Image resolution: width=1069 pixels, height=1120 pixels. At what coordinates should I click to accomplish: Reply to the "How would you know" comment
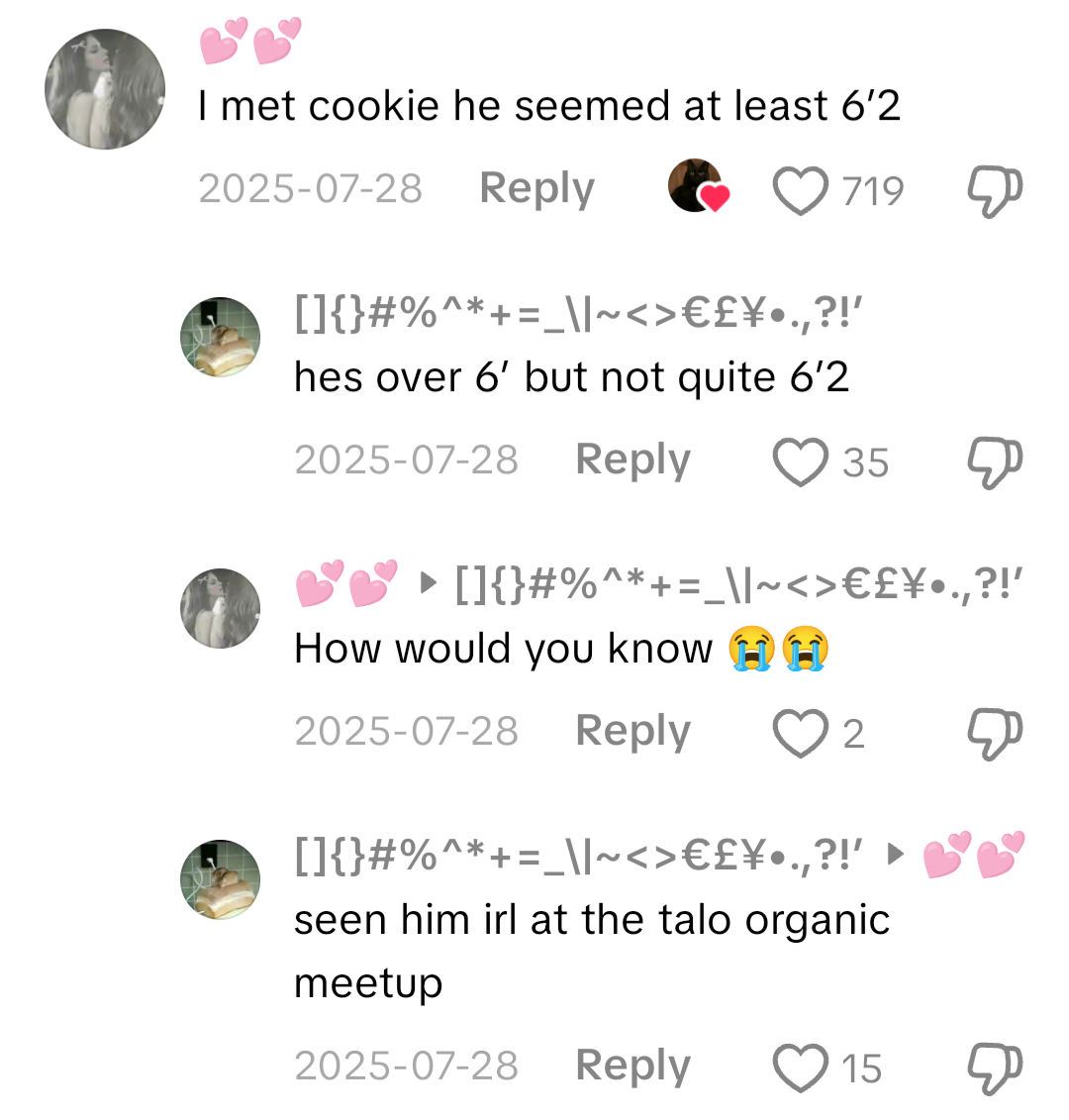(x=632, y=732)
